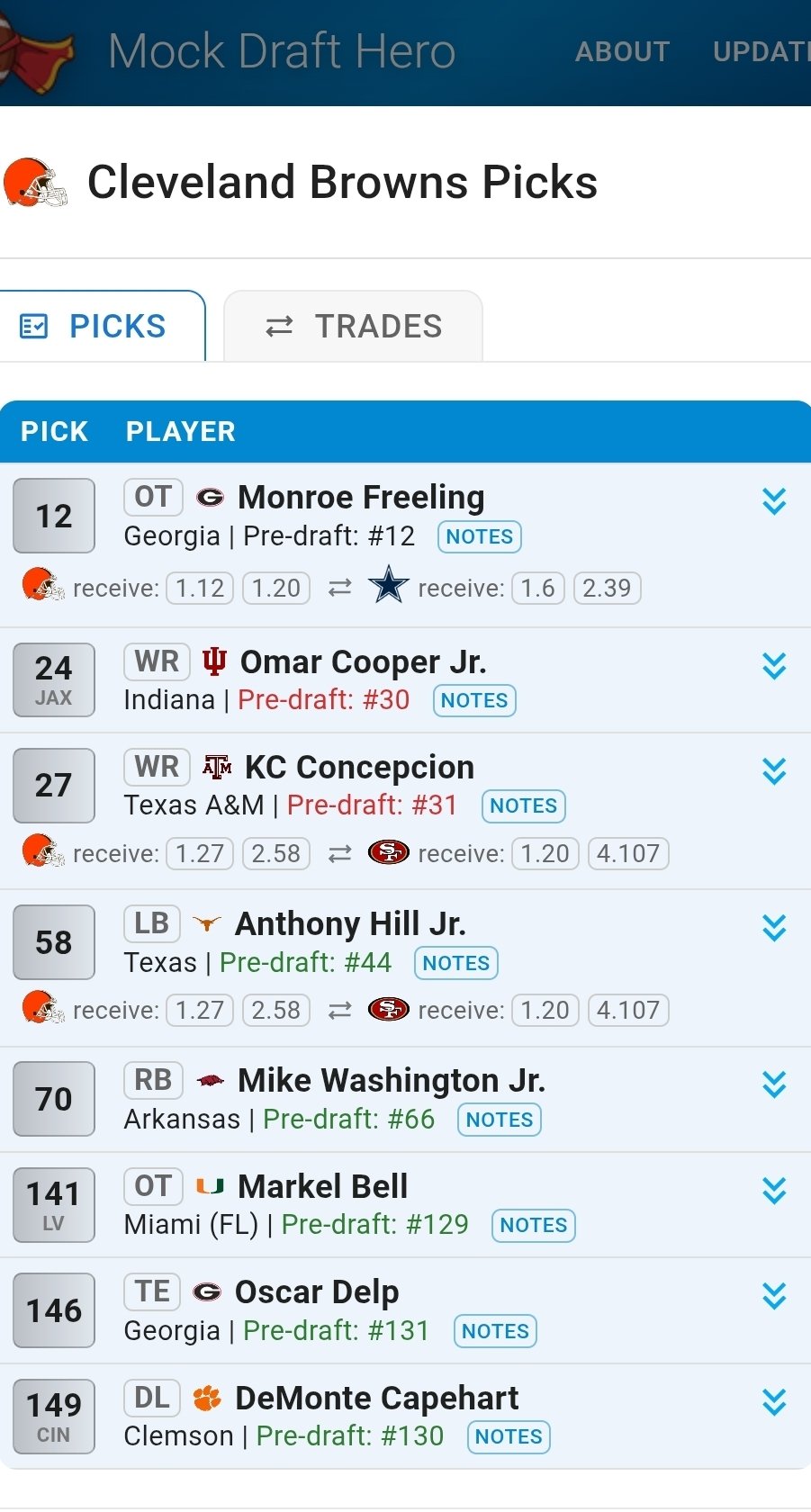Show NOTES for KC Concepcion
Screen dimensions: 811x1512
523,805
